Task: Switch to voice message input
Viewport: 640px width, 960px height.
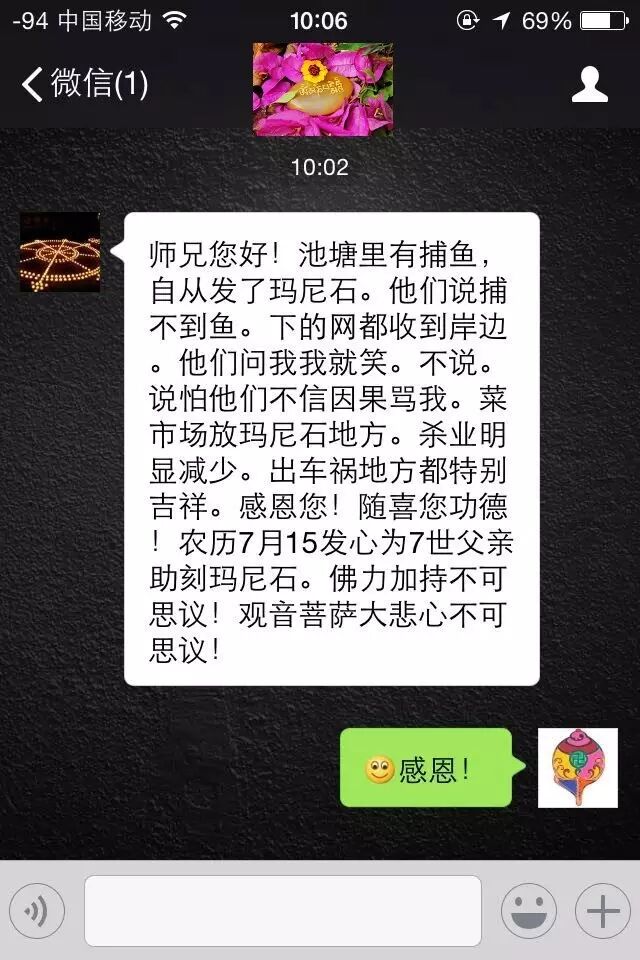Action: [x=37, y=911]
